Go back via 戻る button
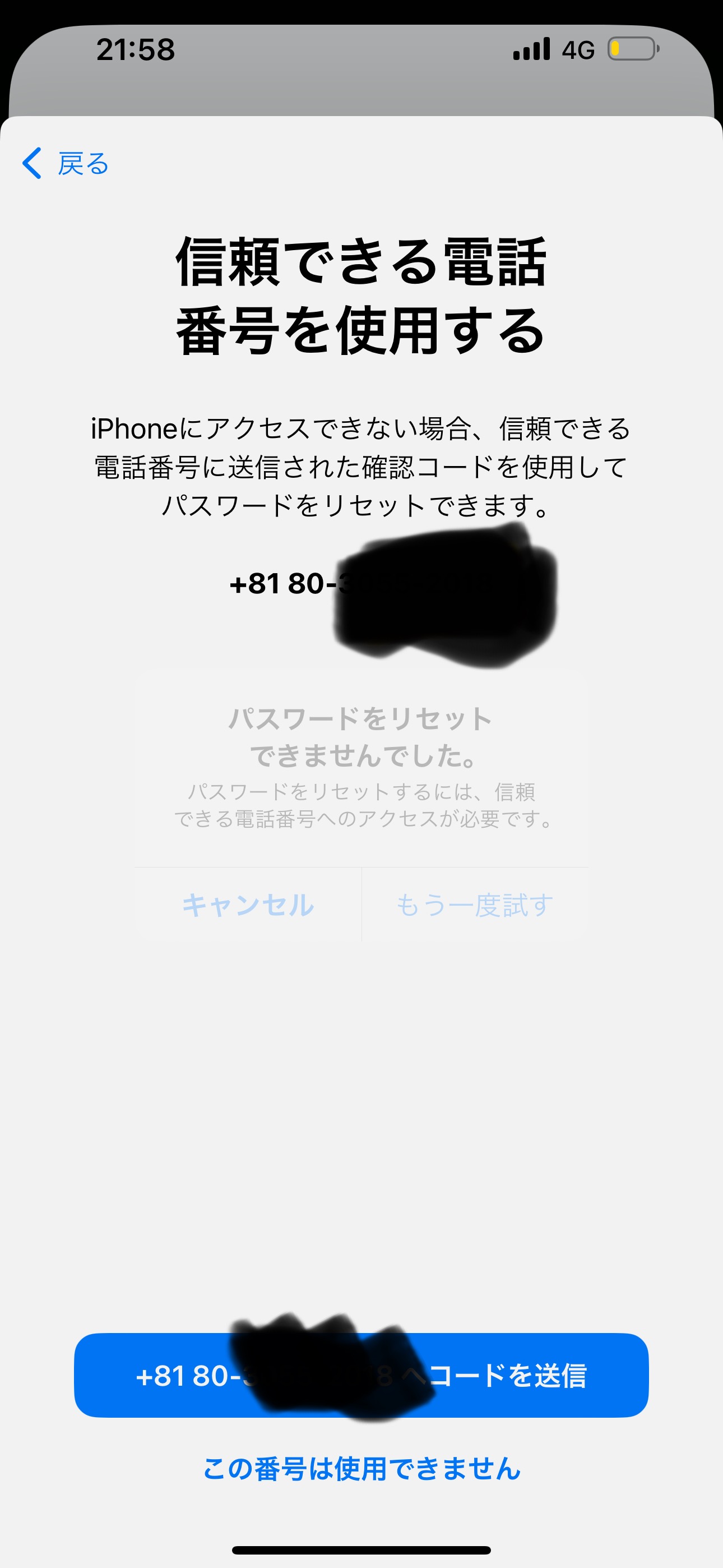Viewport: 723px width, 1568px height. 66,164
